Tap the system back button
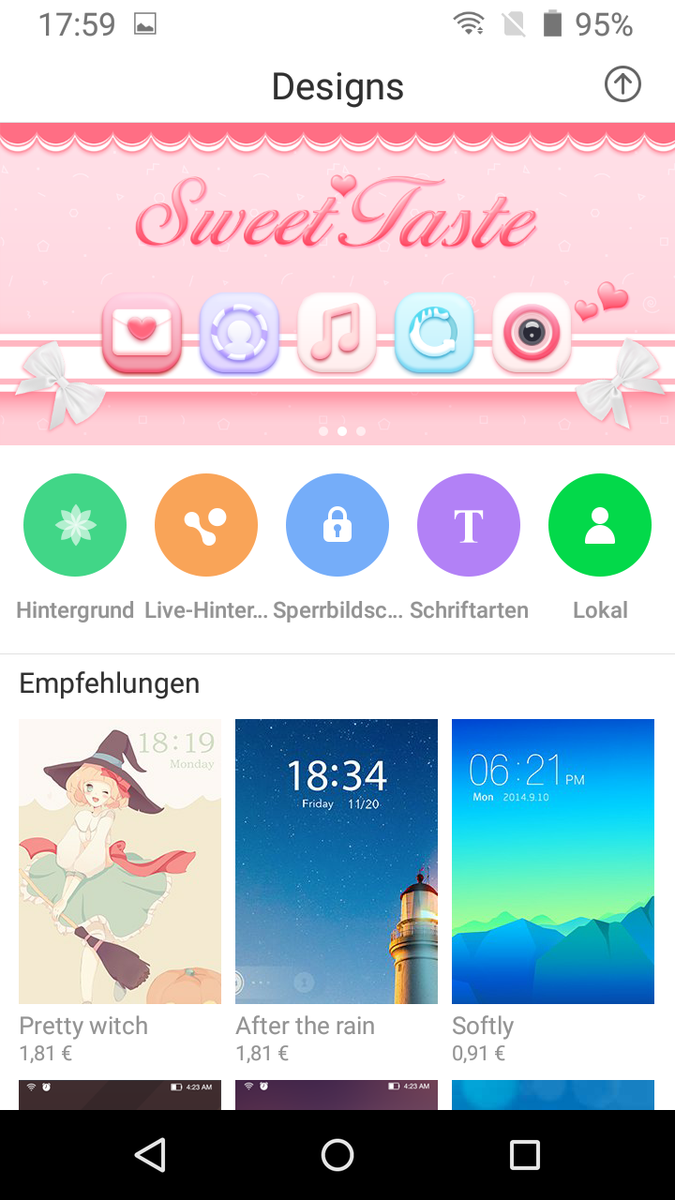The width and height of the screenshot is (675, 1200). point(150,1155)
